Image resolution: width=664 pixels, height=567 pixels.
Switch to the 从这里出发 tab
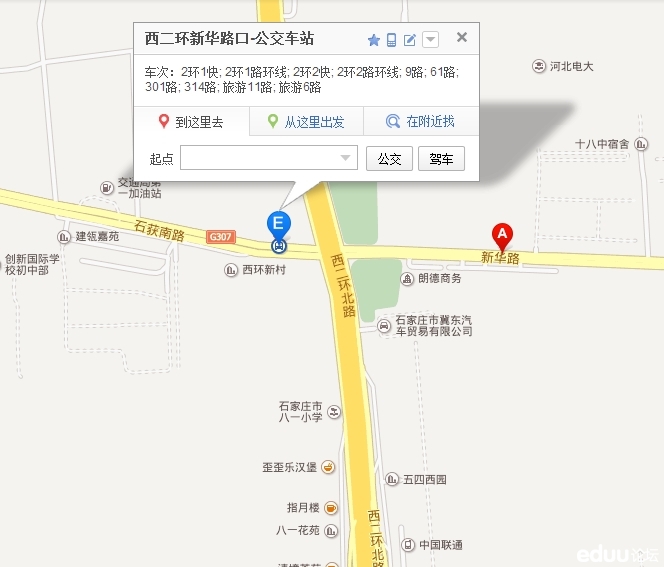(305, 122)
